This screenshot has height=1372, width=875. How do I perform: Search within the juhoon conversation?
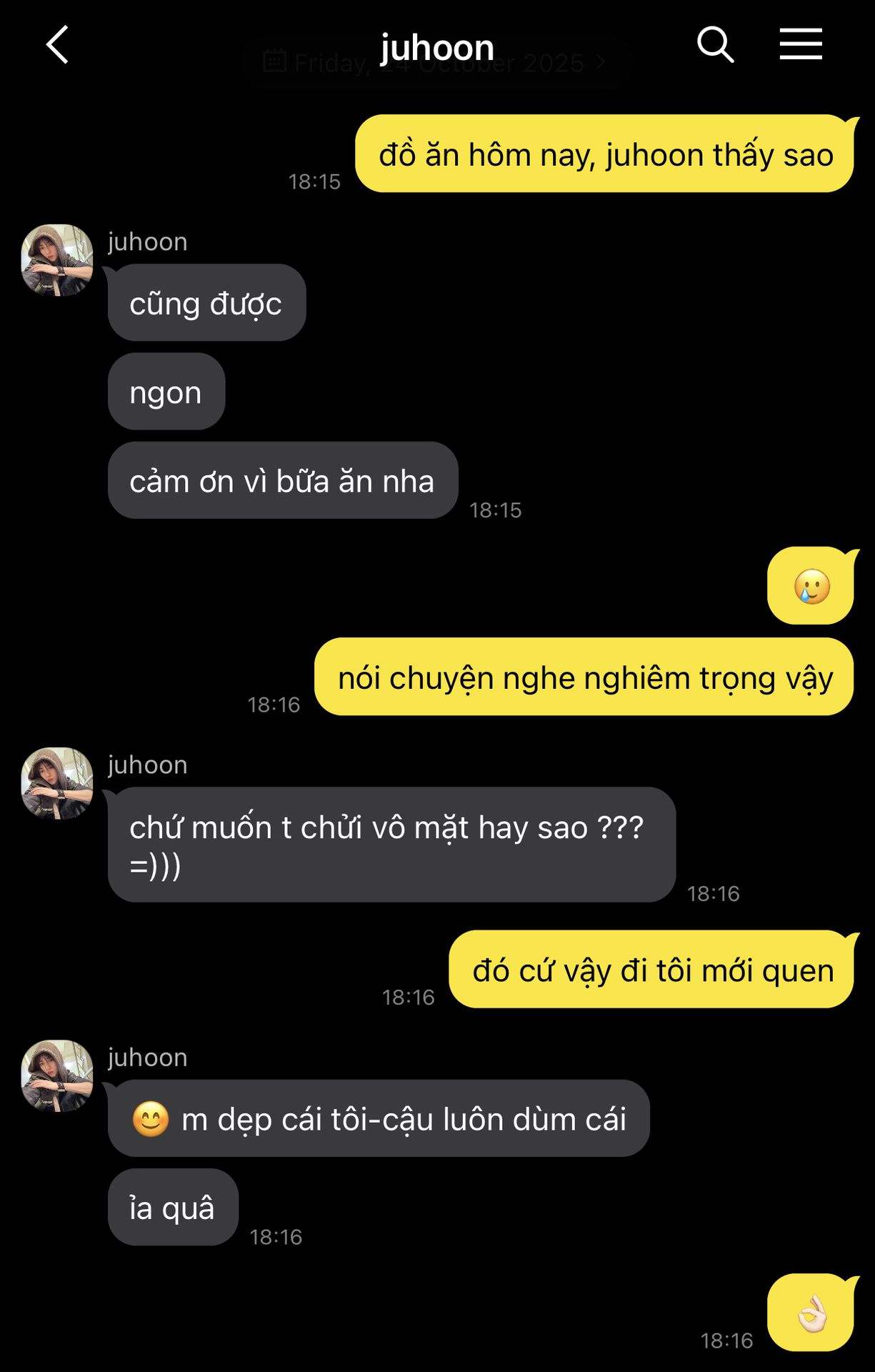[715, 45]
